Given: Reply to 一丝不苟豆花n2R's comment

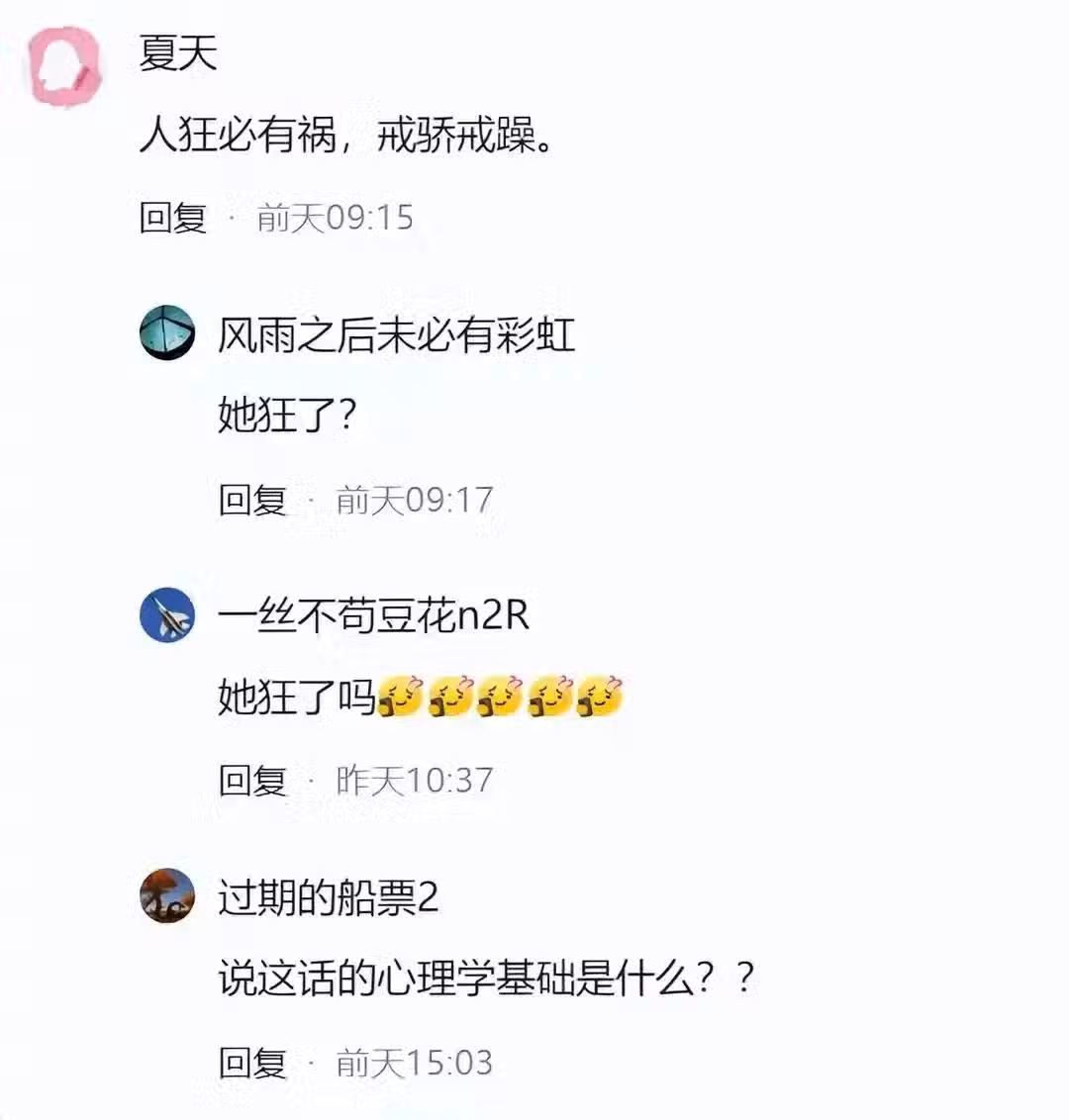Looking at the screenshot, I should (252, 781).
